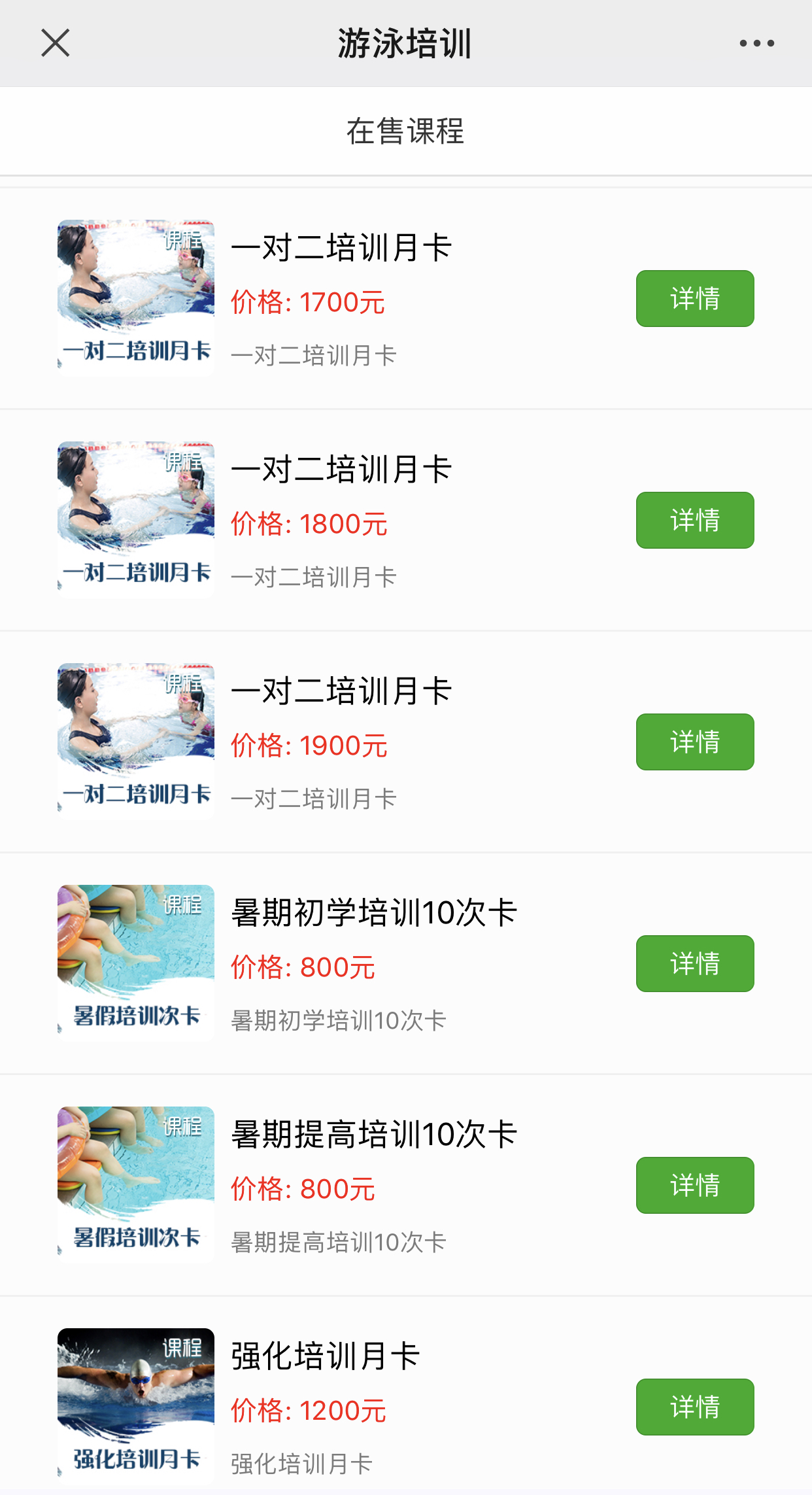Open the 1700元 一对二培训月卡 course image

(x=136, y=298)
